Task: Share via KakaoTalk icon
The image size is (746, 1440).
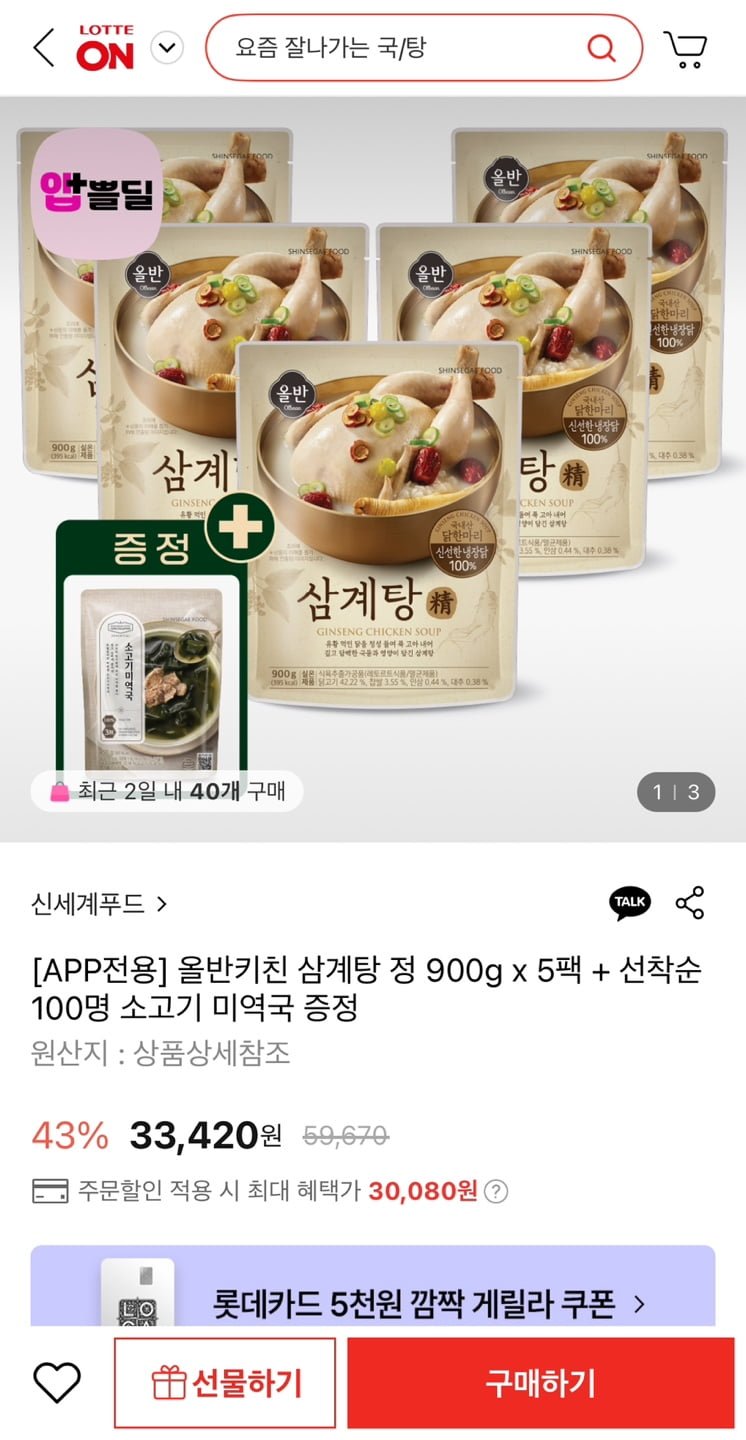Action: point(630,903)
